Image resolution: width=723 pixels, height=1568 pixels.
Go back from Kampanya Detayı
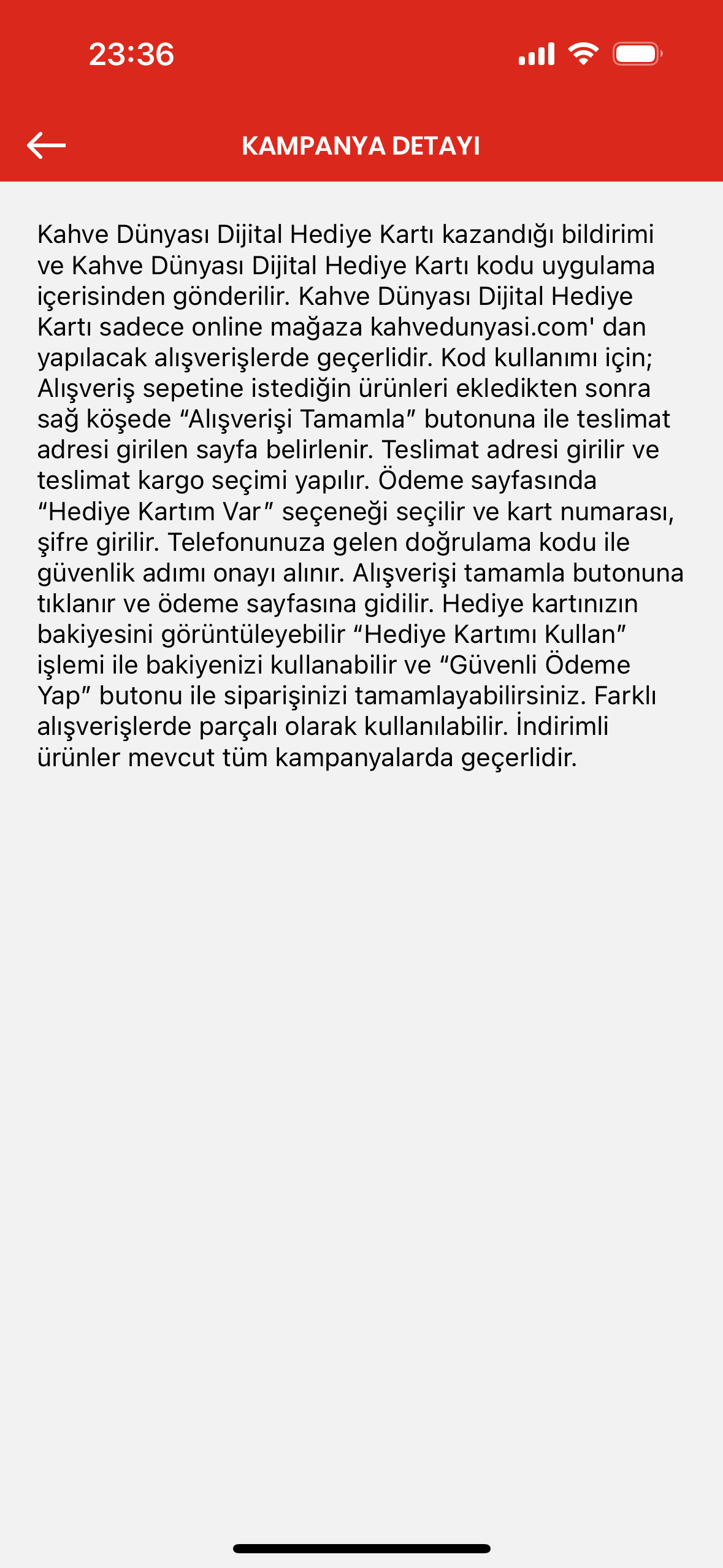pyautogui.click(x=47, y=145)
